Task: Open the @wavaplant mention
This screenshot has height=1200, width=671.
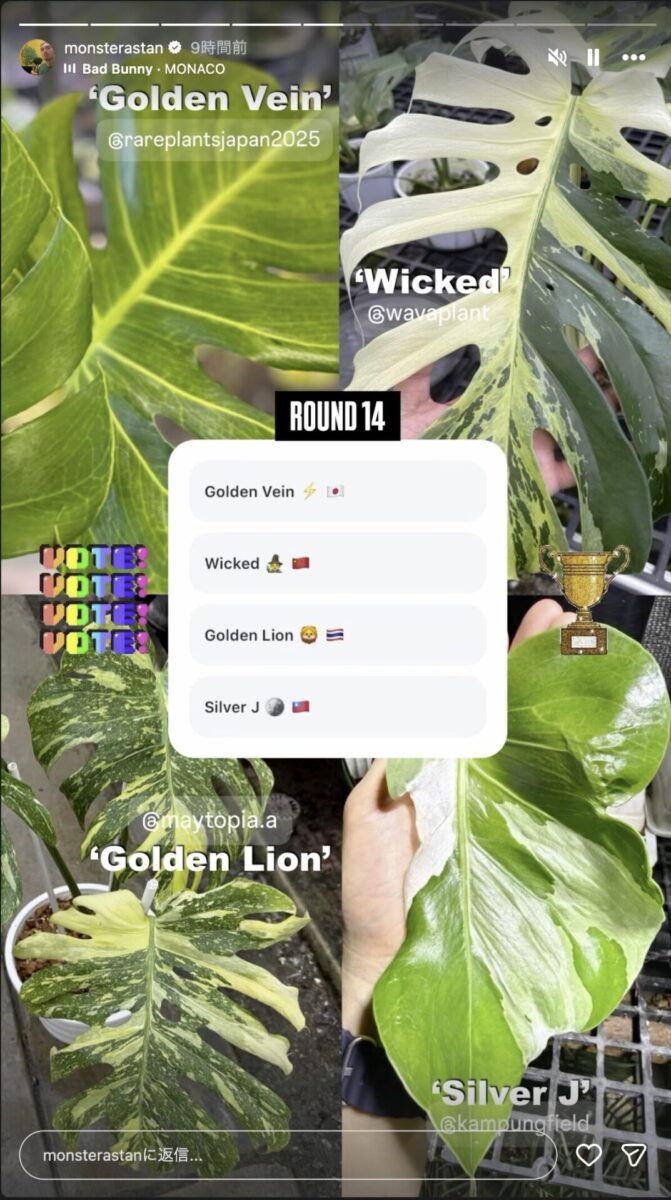Action: coord(429,314)
